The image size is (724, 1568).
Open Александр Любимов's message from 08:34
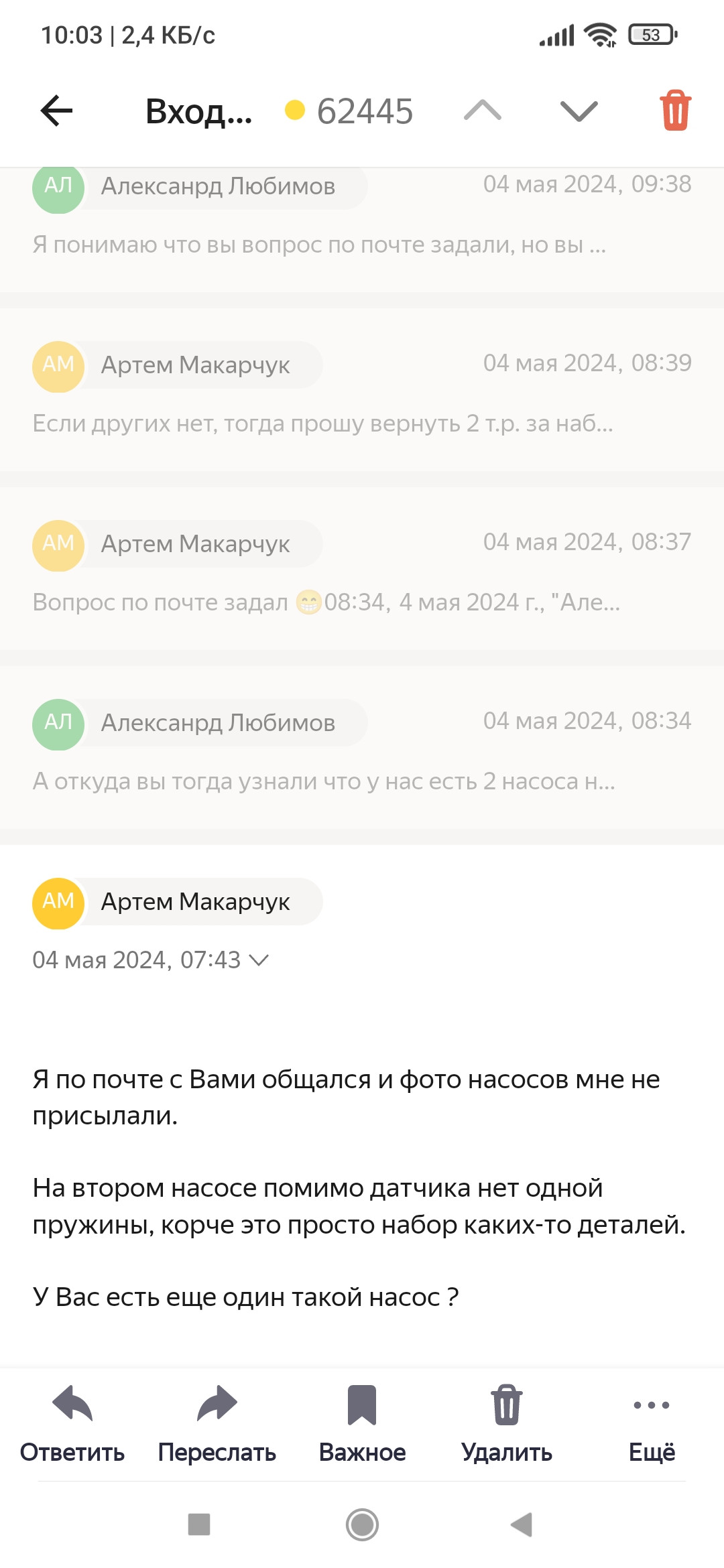click(x=362, y=748)
